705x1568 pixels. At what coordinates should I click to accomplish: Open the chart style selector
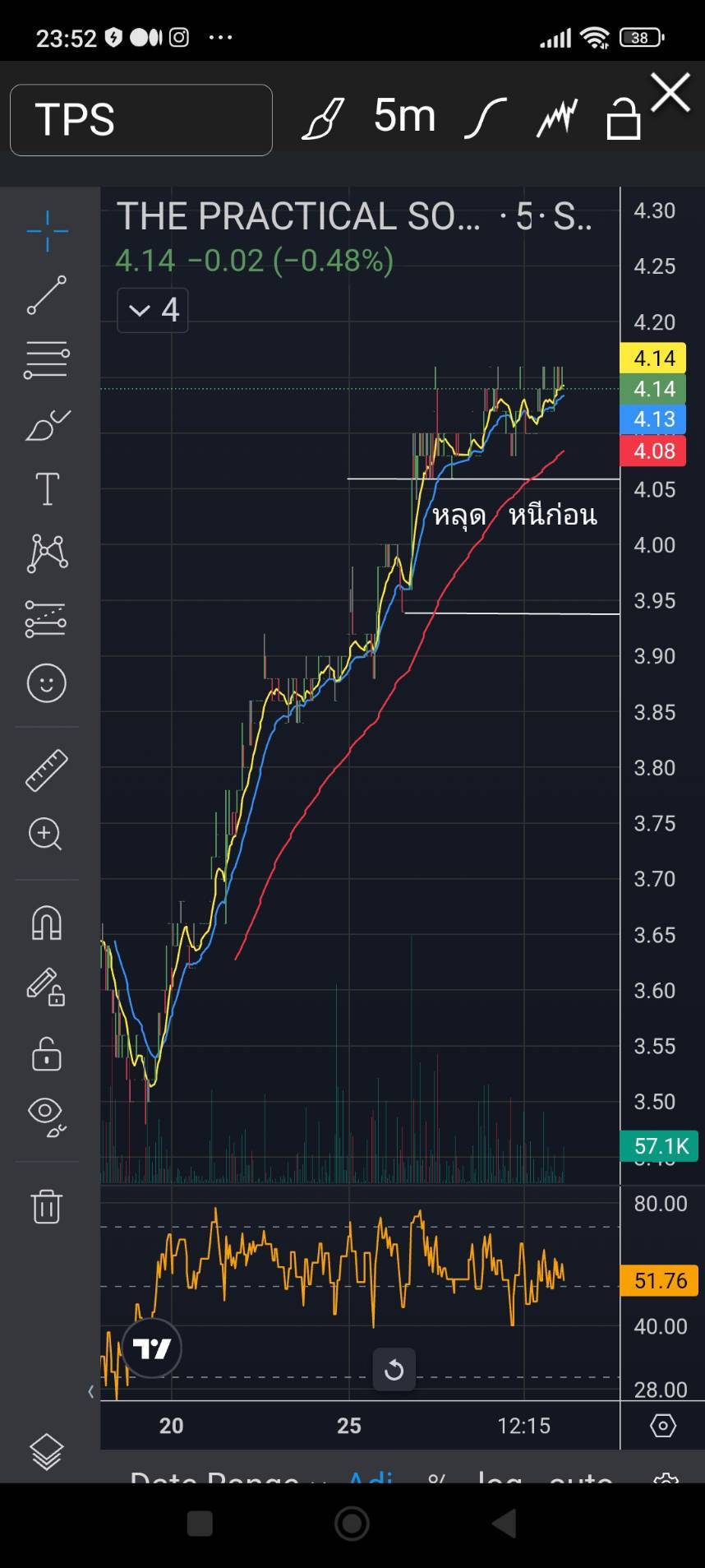[x=485, y=118]
